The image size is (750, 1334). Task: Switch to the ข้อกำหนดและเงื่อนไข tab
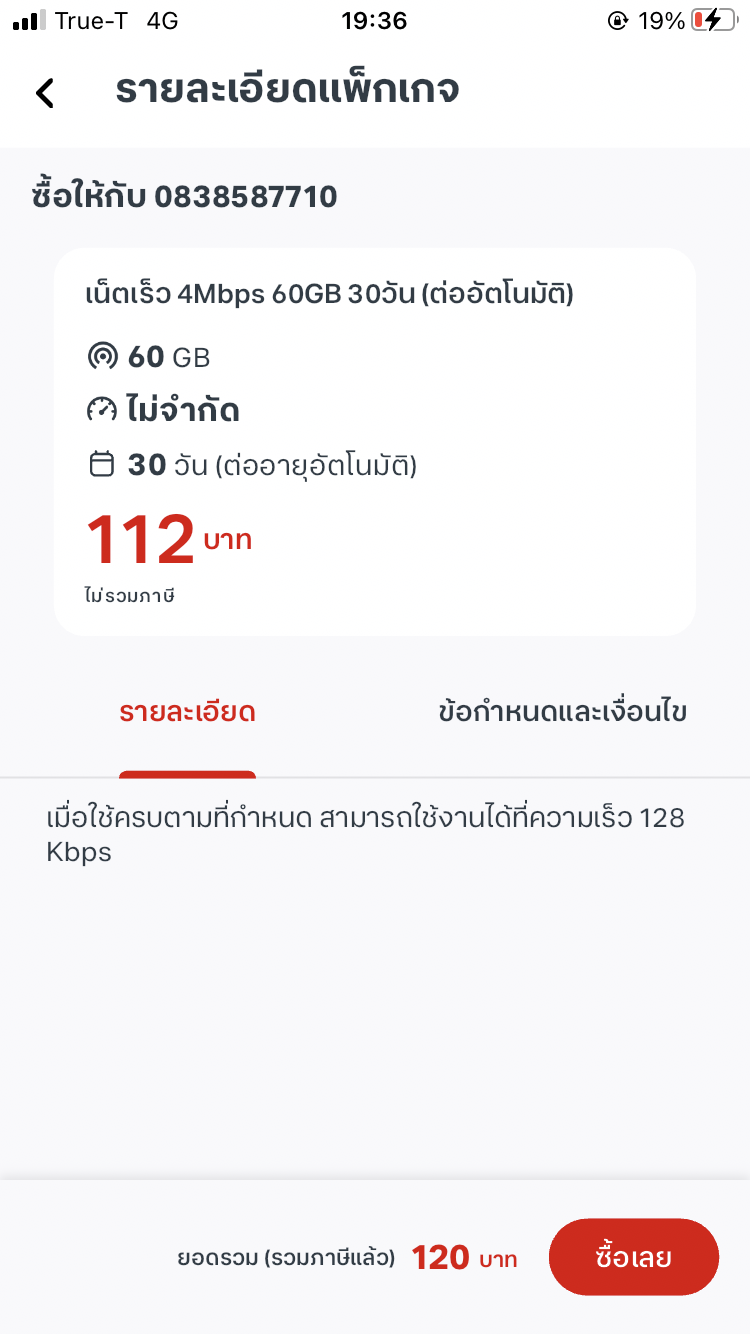pyautogui.click(x=563, y=713)
